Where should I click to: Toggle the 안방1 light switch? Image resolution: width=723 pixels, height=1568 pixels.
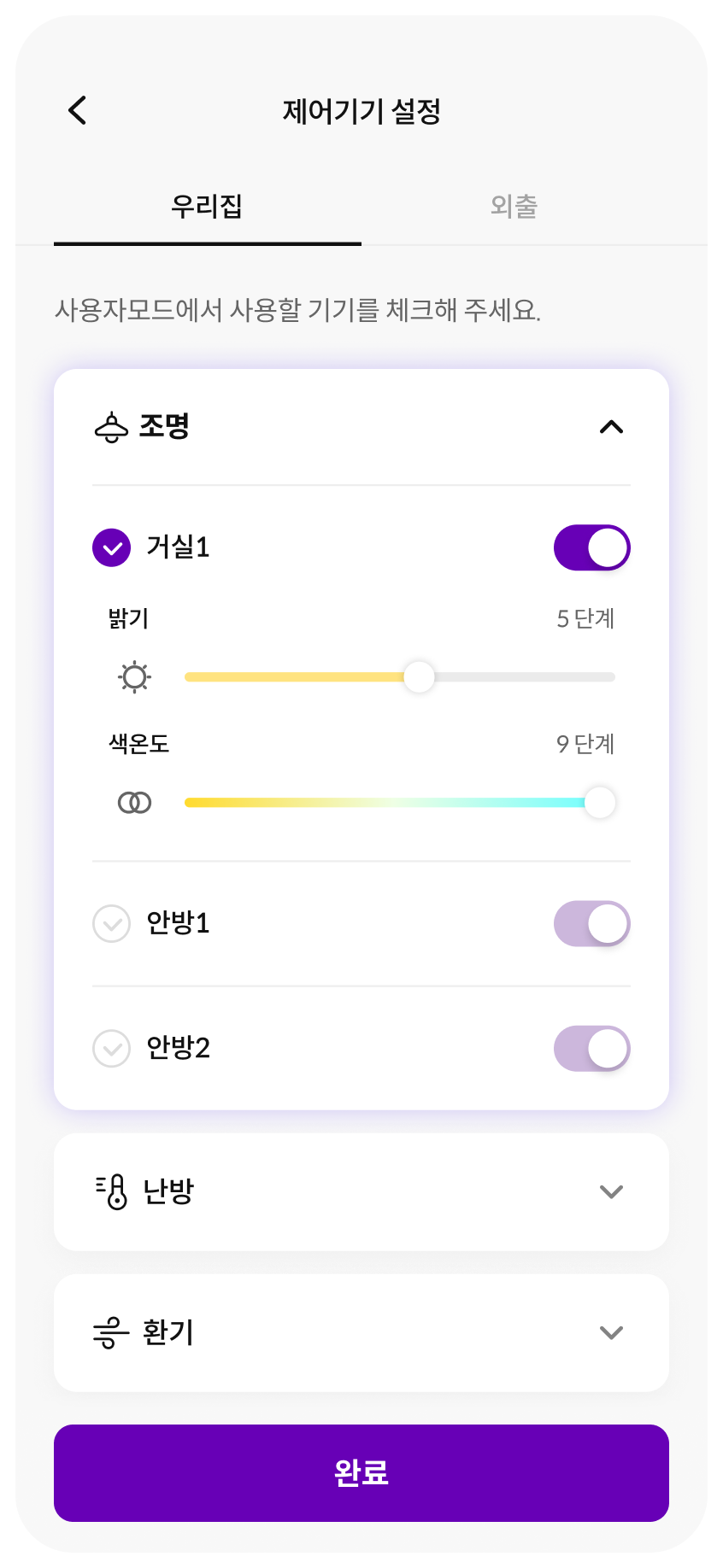pos(591,923)
